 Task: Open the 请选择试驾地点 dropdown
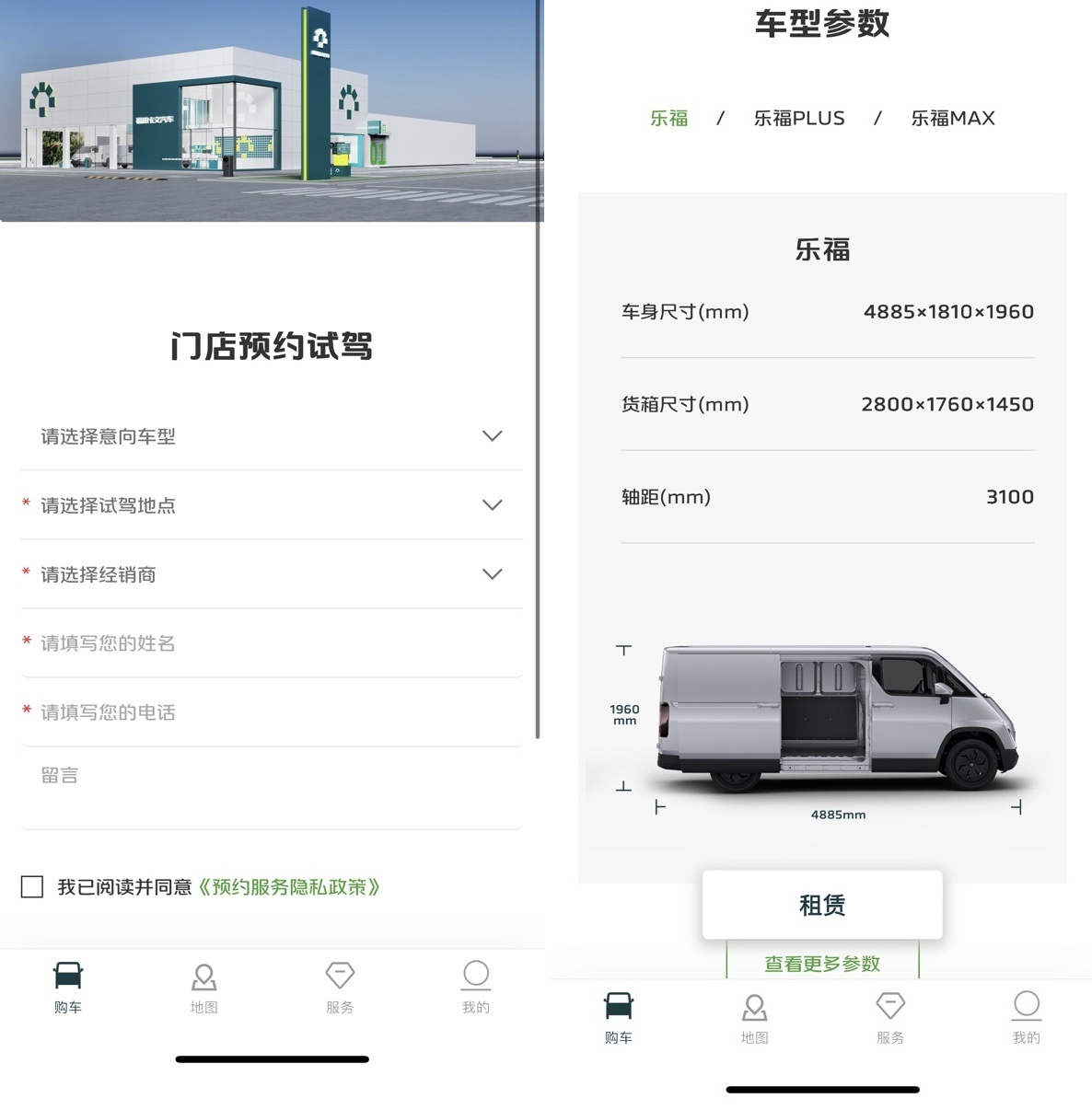pos(271,505)
